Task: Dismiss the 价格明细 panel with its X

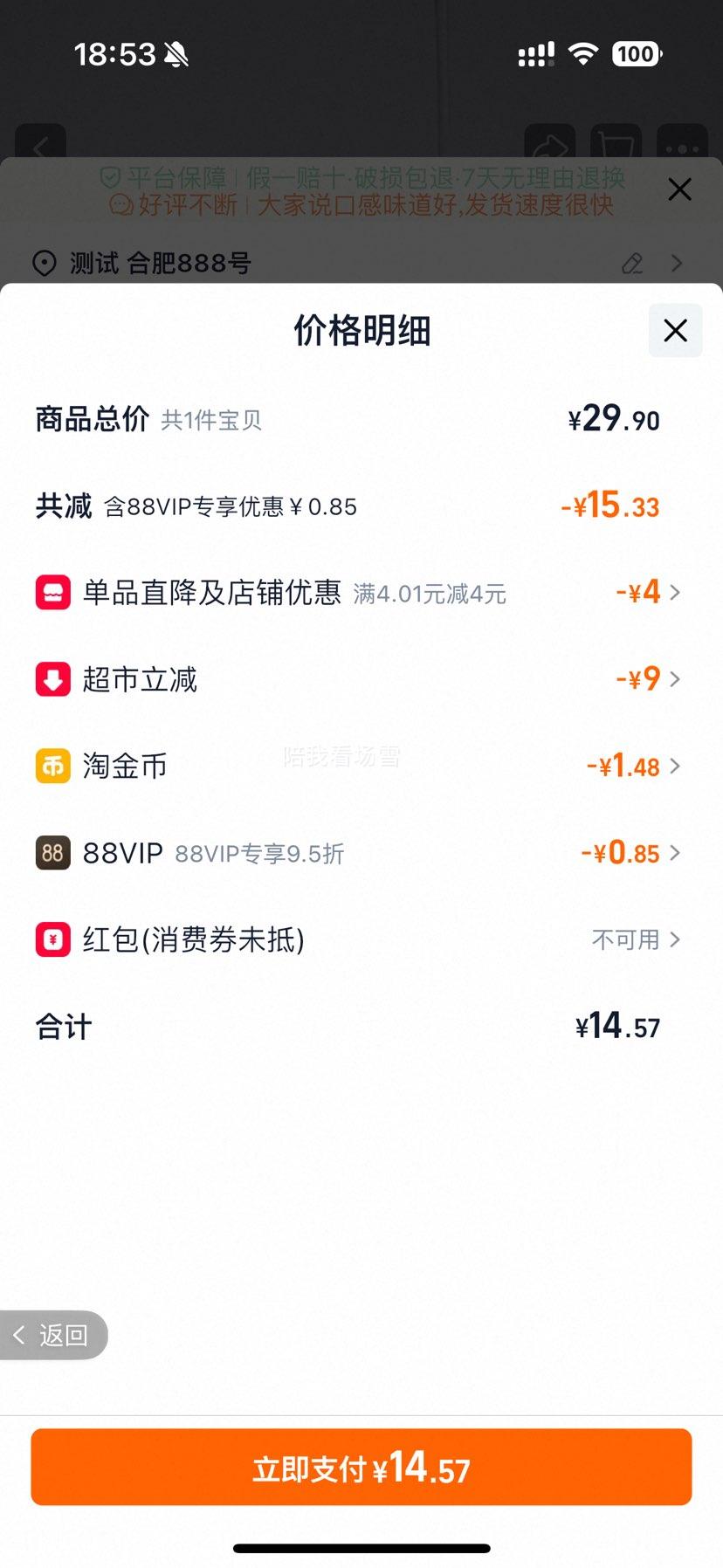Action: [x=674, y=331]
